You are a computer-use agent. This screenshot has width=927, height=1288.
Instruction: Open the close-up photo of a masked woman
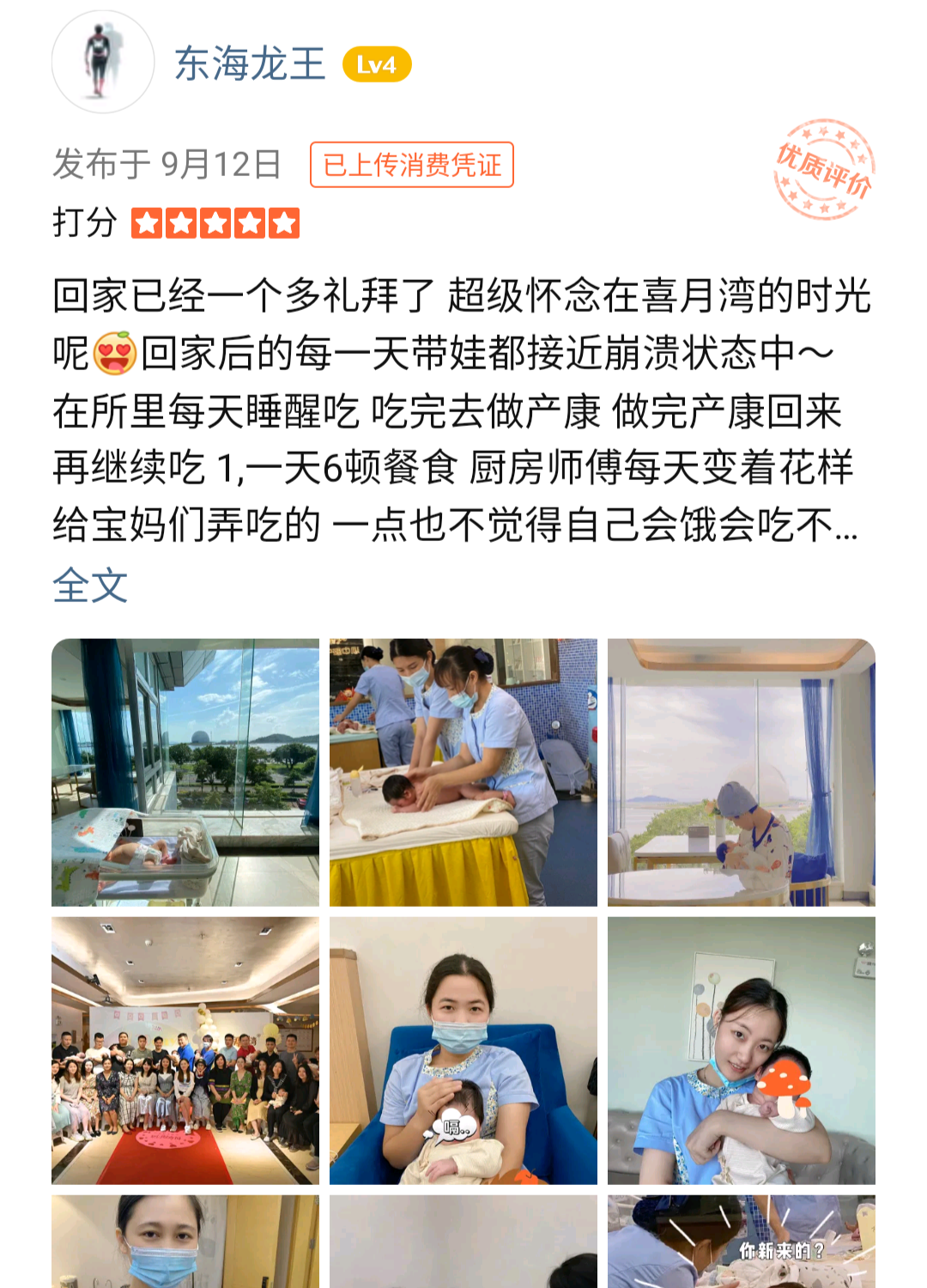click(185, 1242)
